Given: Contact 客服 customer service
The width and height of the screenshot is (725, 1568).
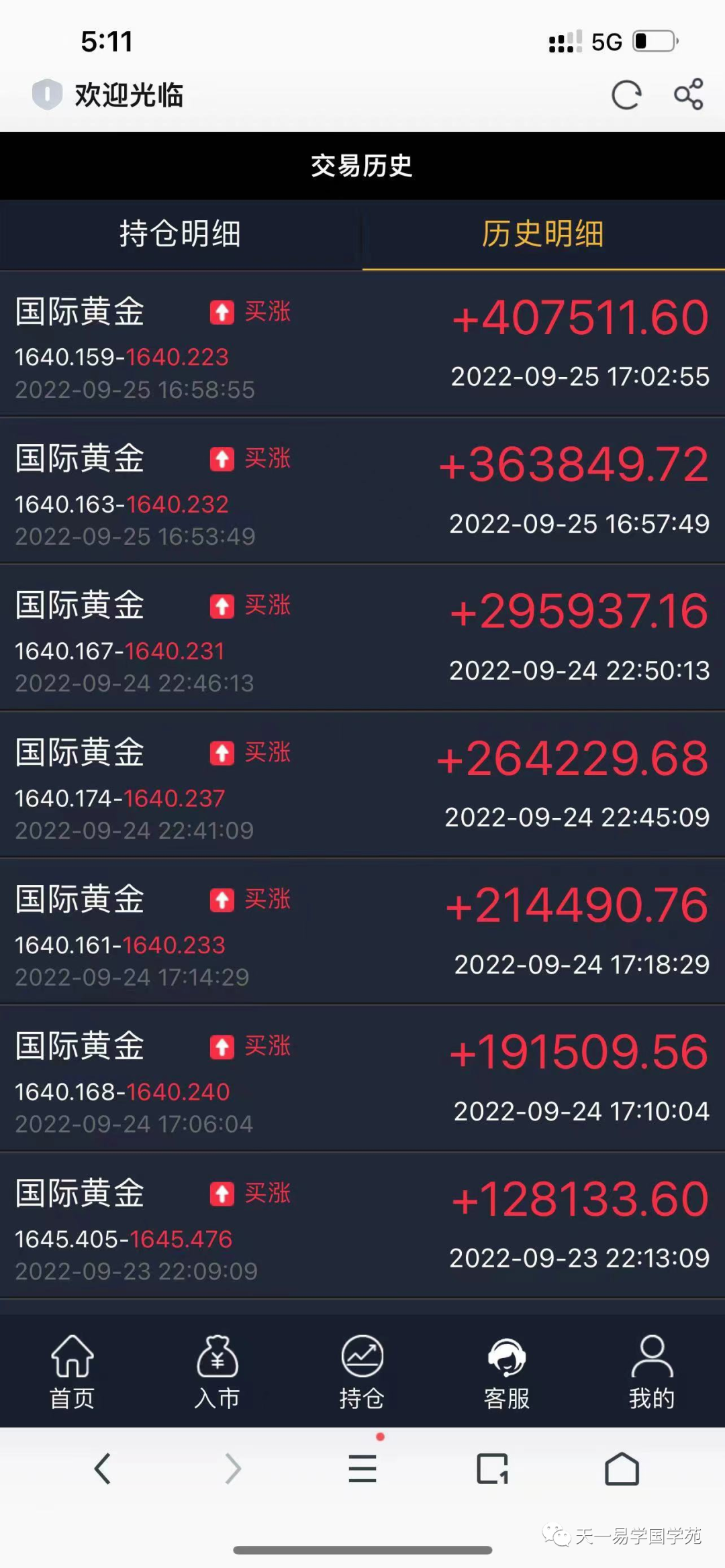Looking at the screenshot, I should (x=507, y=1371).
